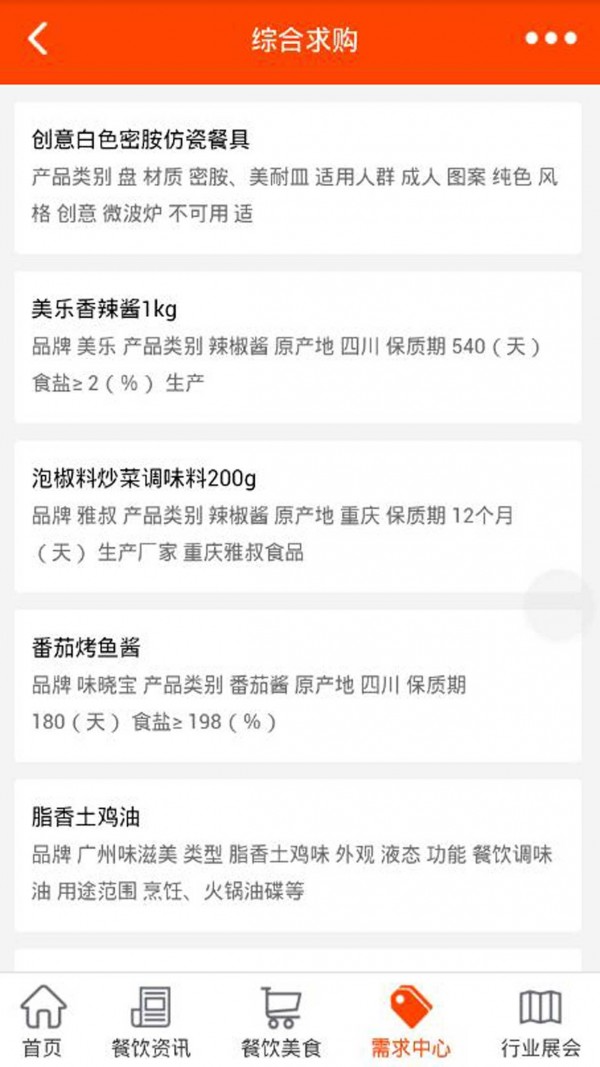Viewport: 600px width, 1067px height.
Task: Go back using the header arrow
Action: pyautogui.click(x=38, y=39)
